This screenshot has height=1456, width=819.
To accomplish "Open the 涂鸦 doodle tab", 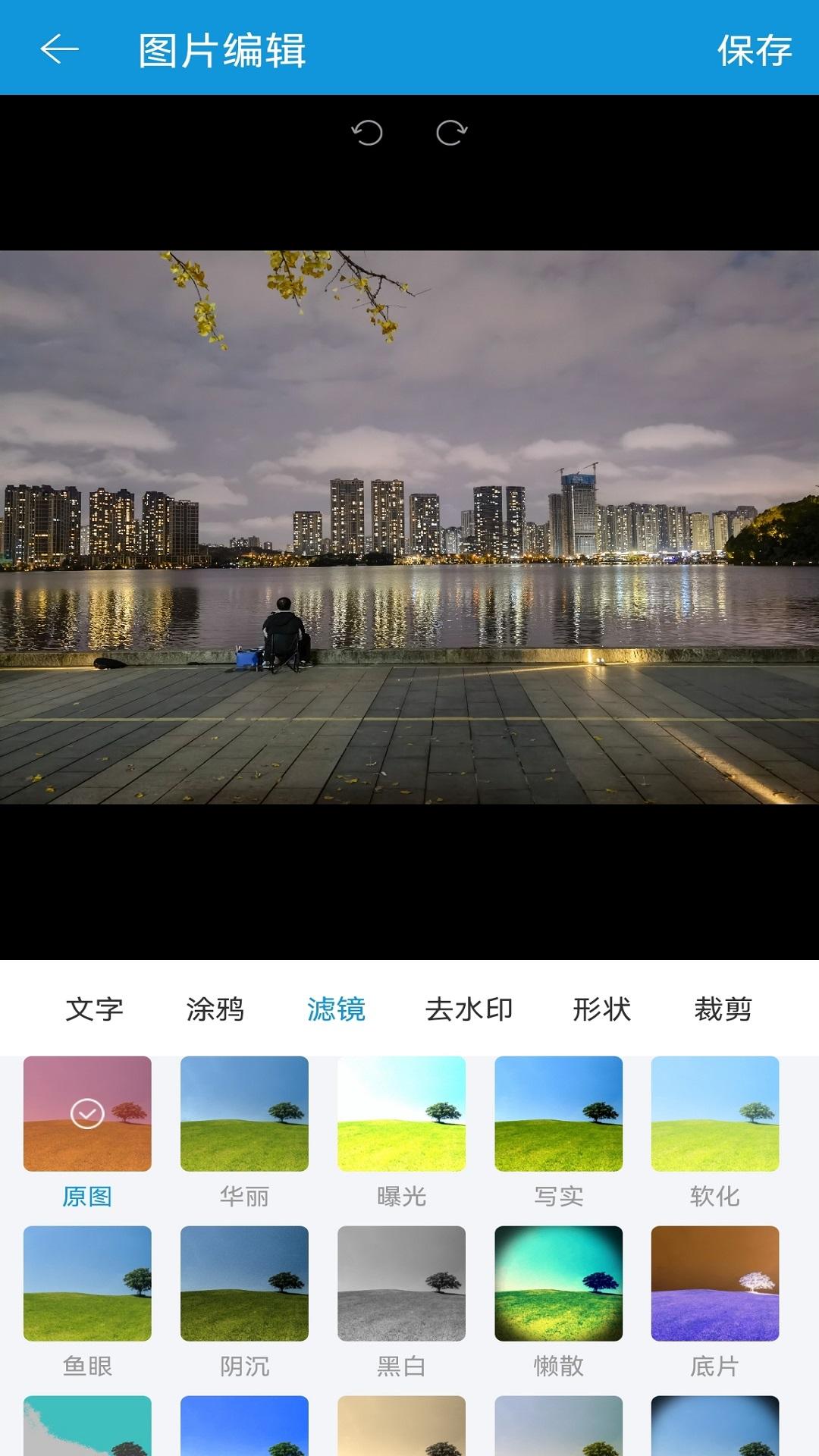I will coord(215,1009).
